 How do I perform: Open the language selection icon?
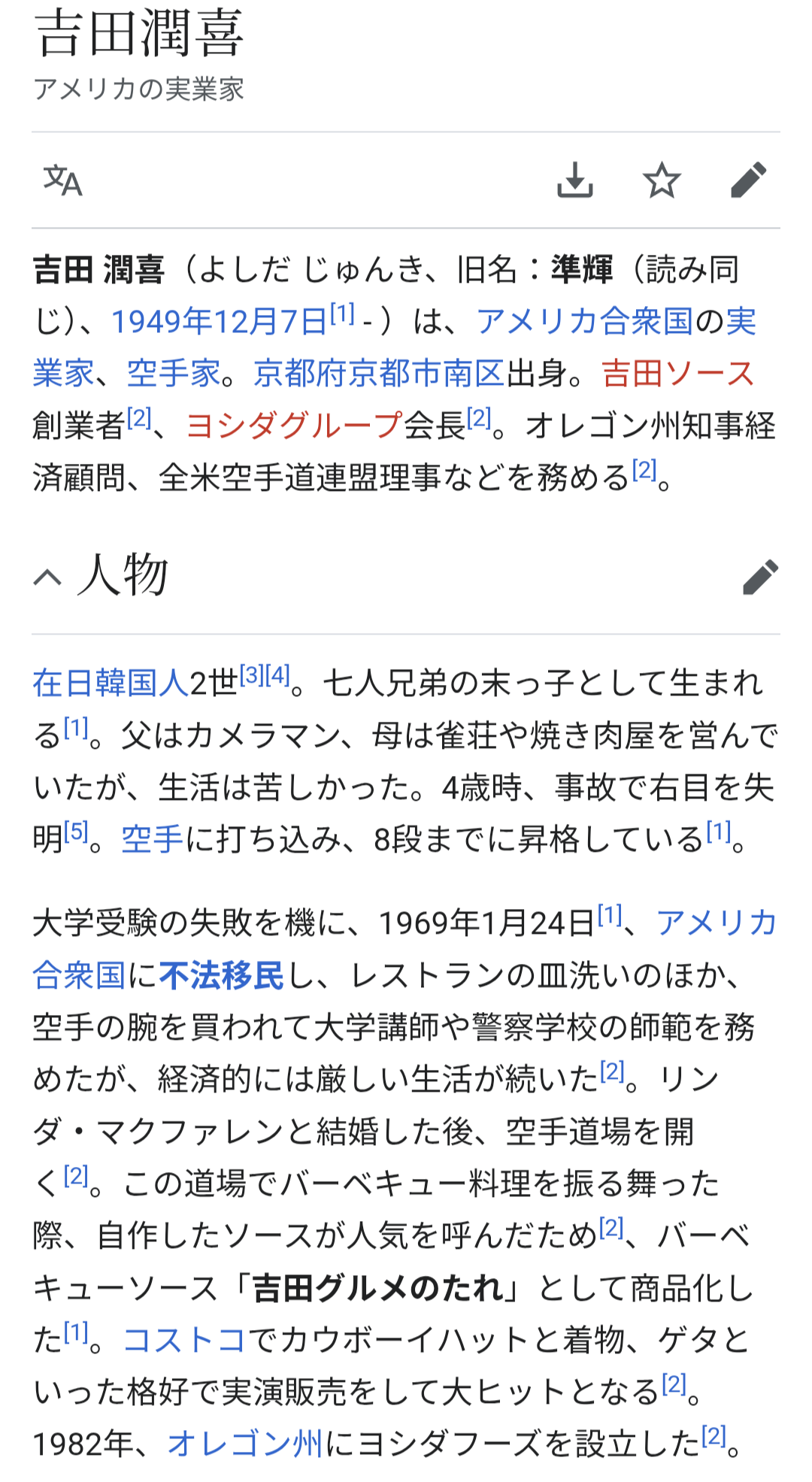click(62, 180)
